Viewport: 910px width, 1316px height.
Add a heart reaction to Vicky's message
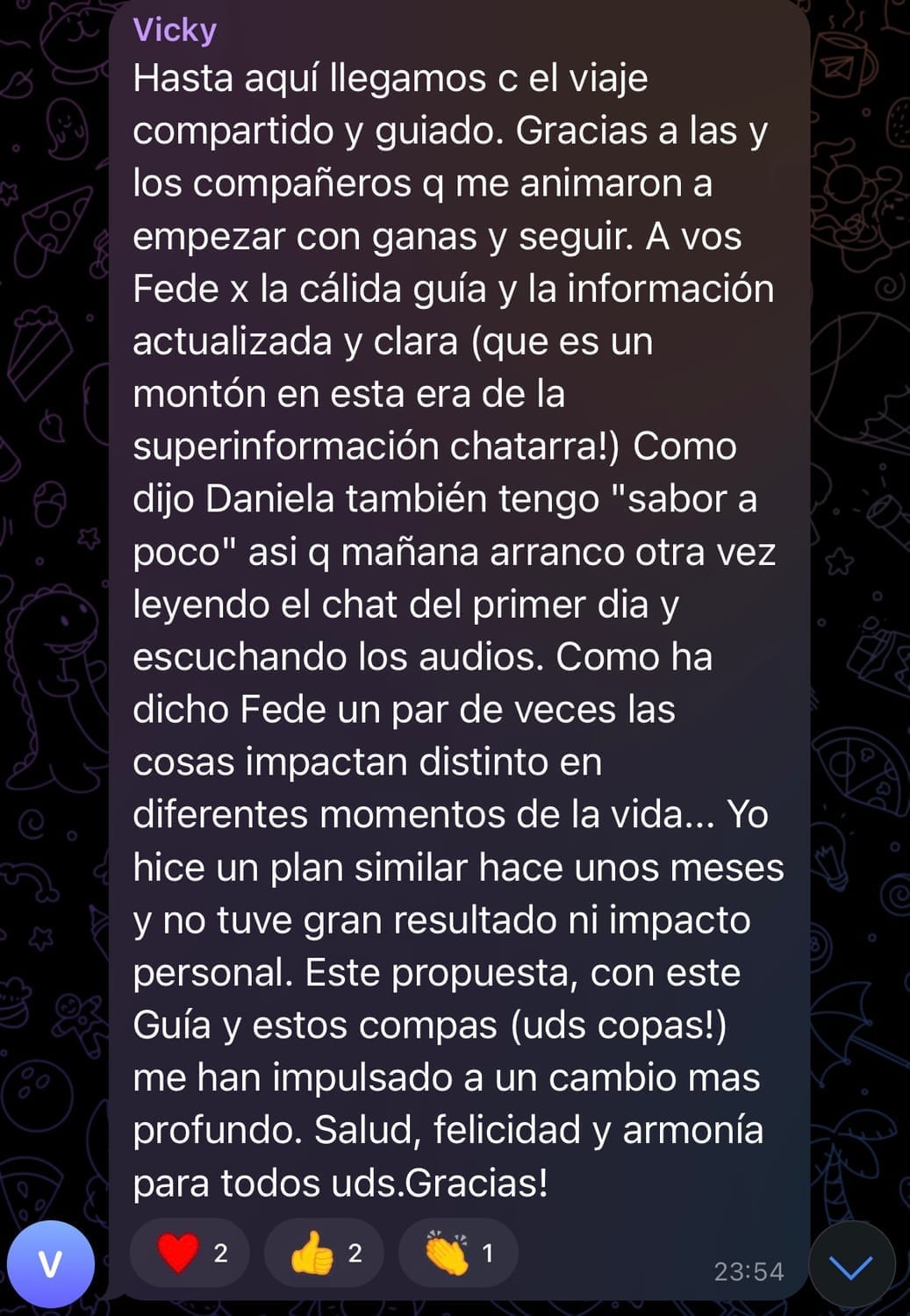(x=190, y=1253)
